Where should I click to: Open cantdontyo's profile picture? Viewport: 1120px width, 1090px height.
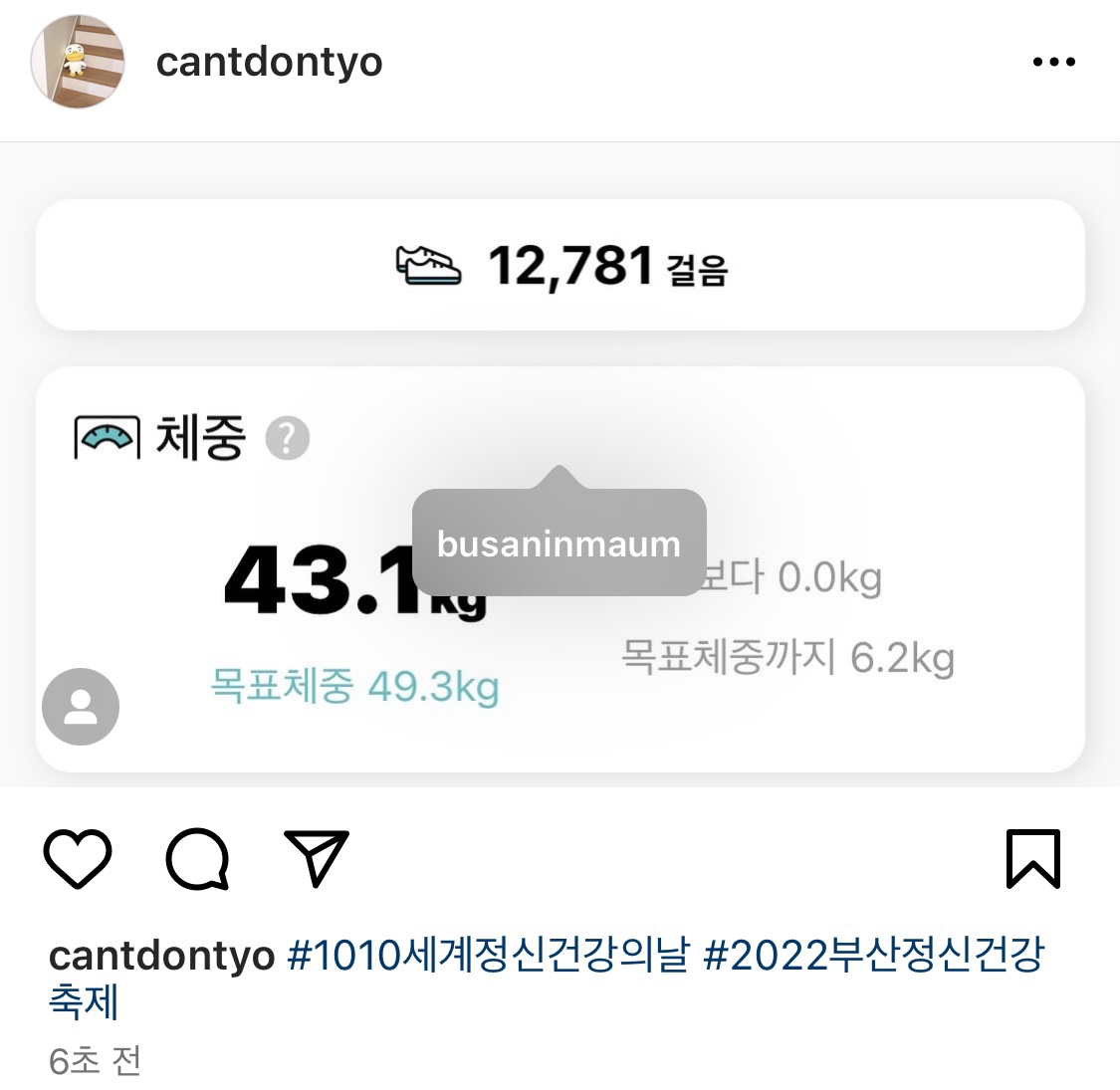pyautogui.click(x=78, y=62)
